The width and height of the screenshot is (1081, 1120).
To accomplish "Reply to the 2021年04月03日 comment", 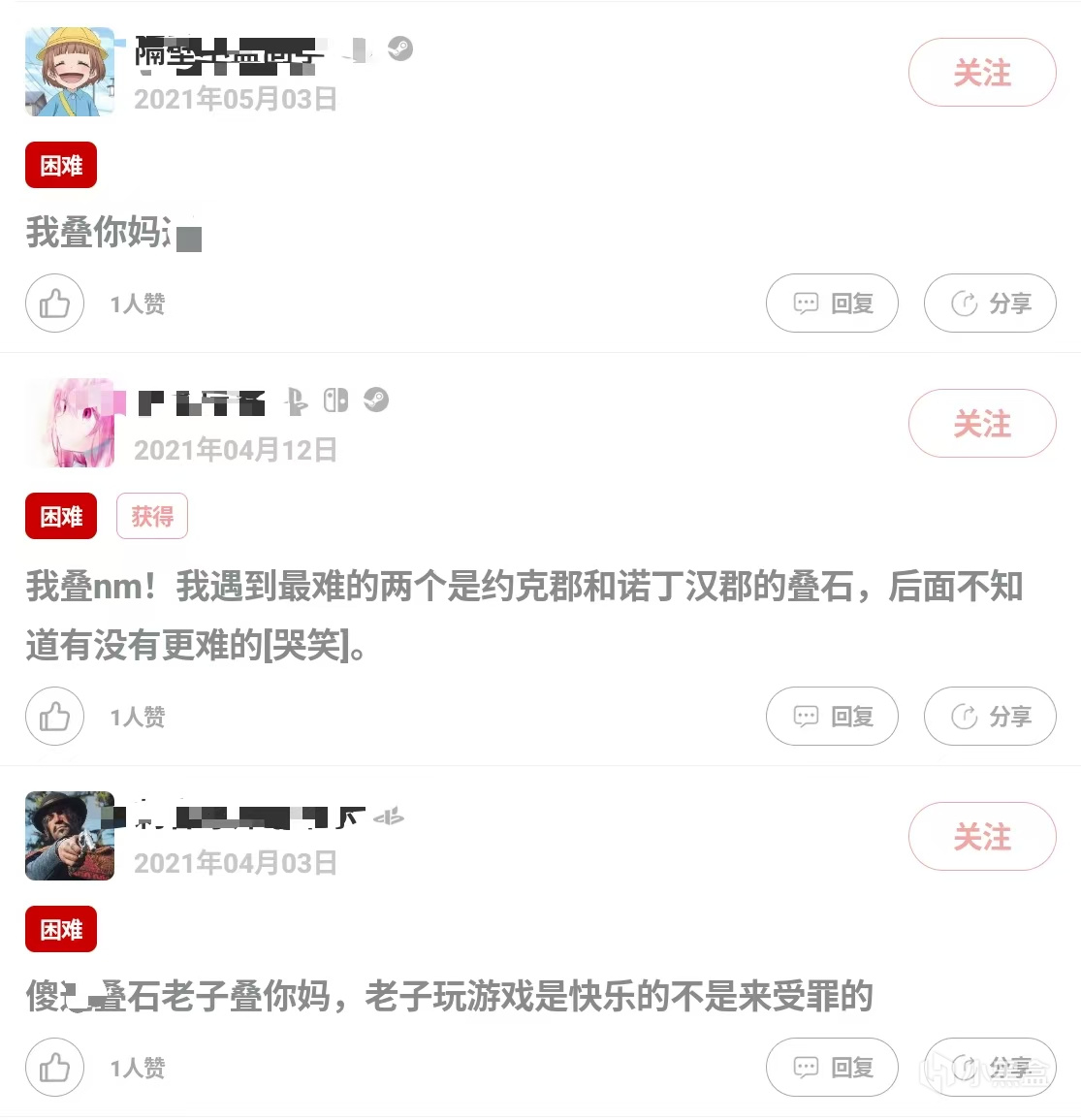I will 832,1068.
